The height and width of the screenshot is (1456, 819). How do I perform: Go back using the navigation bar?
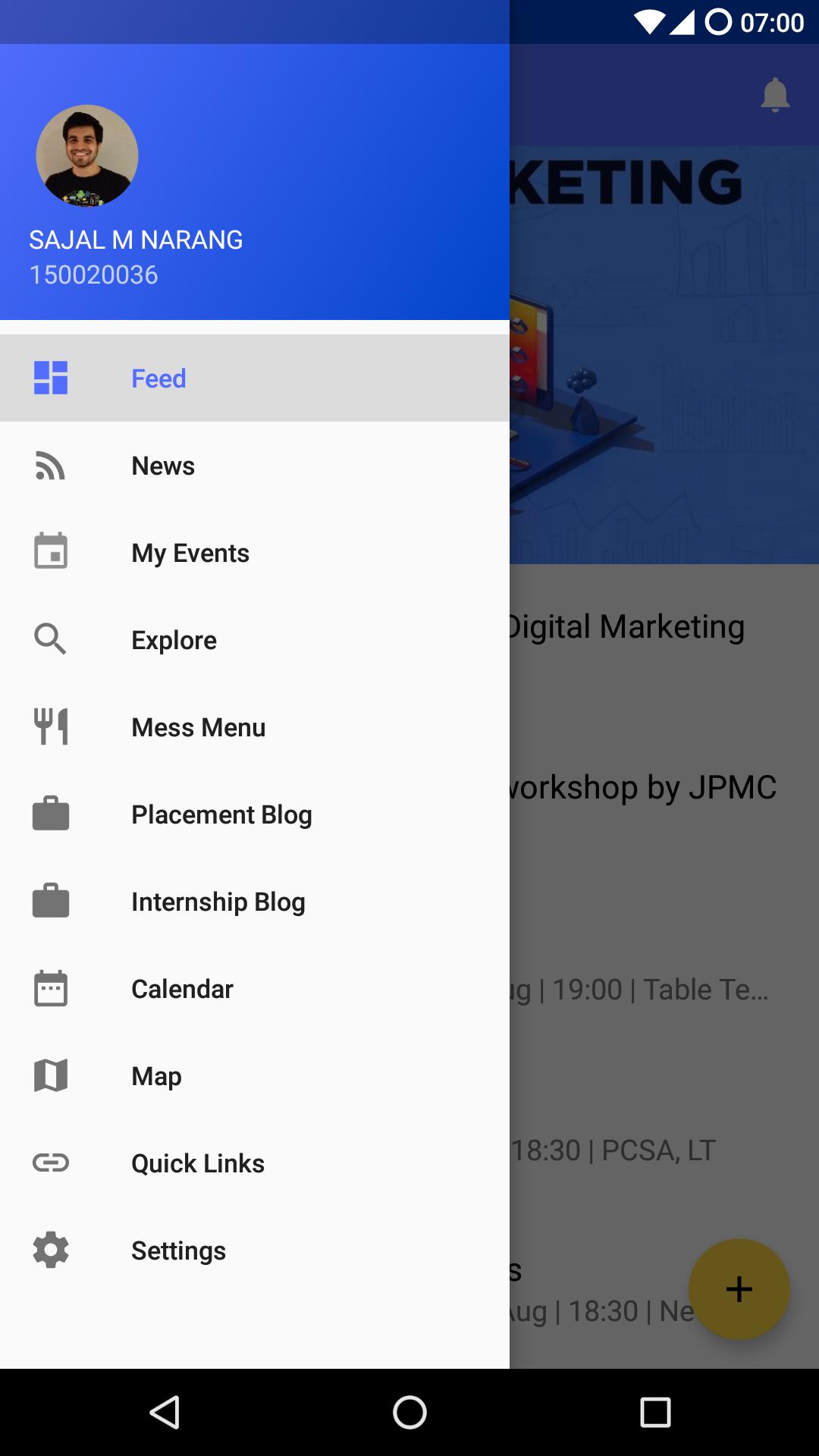pos(165,1413)
